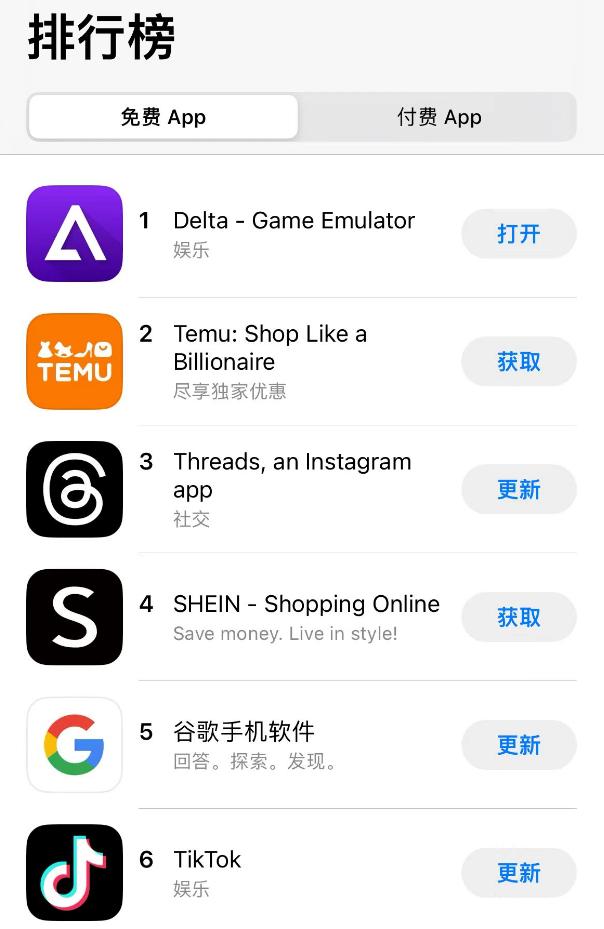Select the 免费 App tab
This screenshot has width=604, height=929.
click(x=163, y=117)
